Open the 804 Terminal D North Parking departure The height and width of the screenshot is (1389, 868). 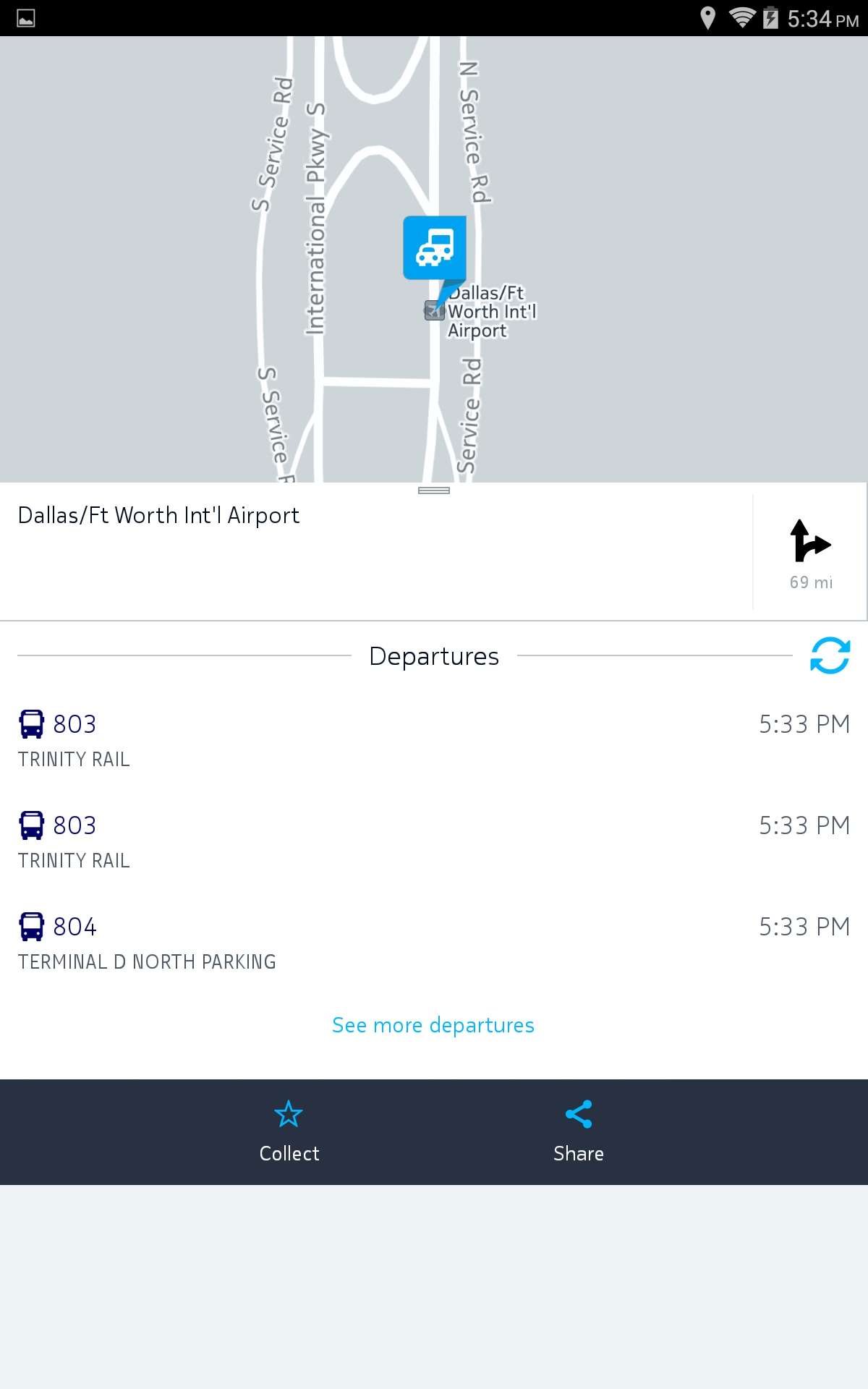pos(434,942)
